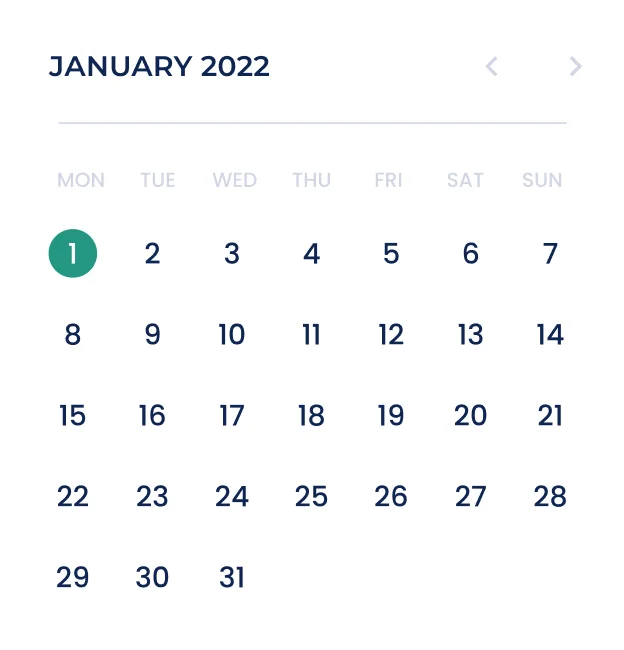Tap date 13 on the calendar
Screen dimensions: 624x650
click(470, 335)
